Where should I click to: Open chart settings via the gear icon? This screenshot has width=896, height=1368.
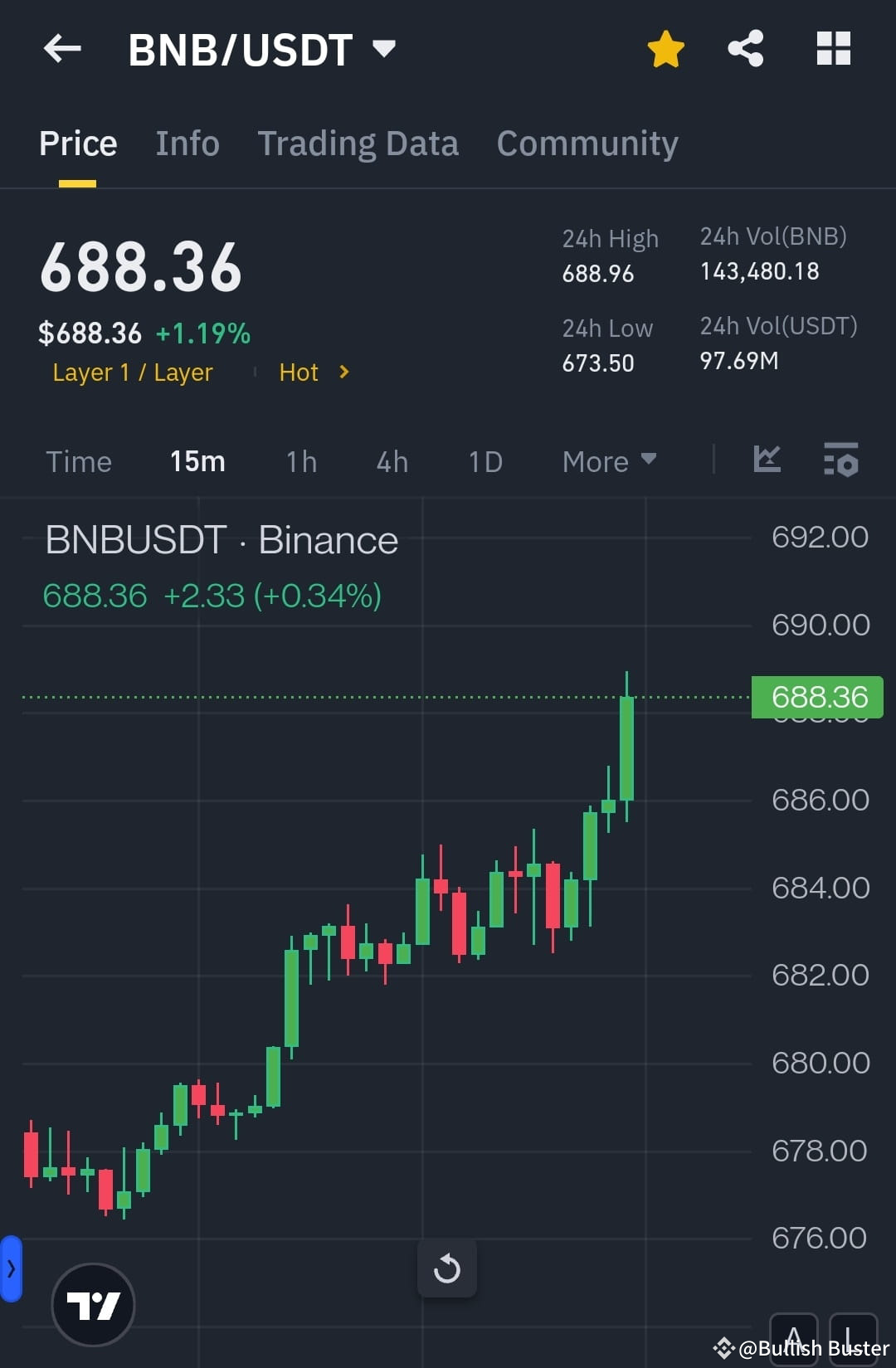click(x=840, y=460)
